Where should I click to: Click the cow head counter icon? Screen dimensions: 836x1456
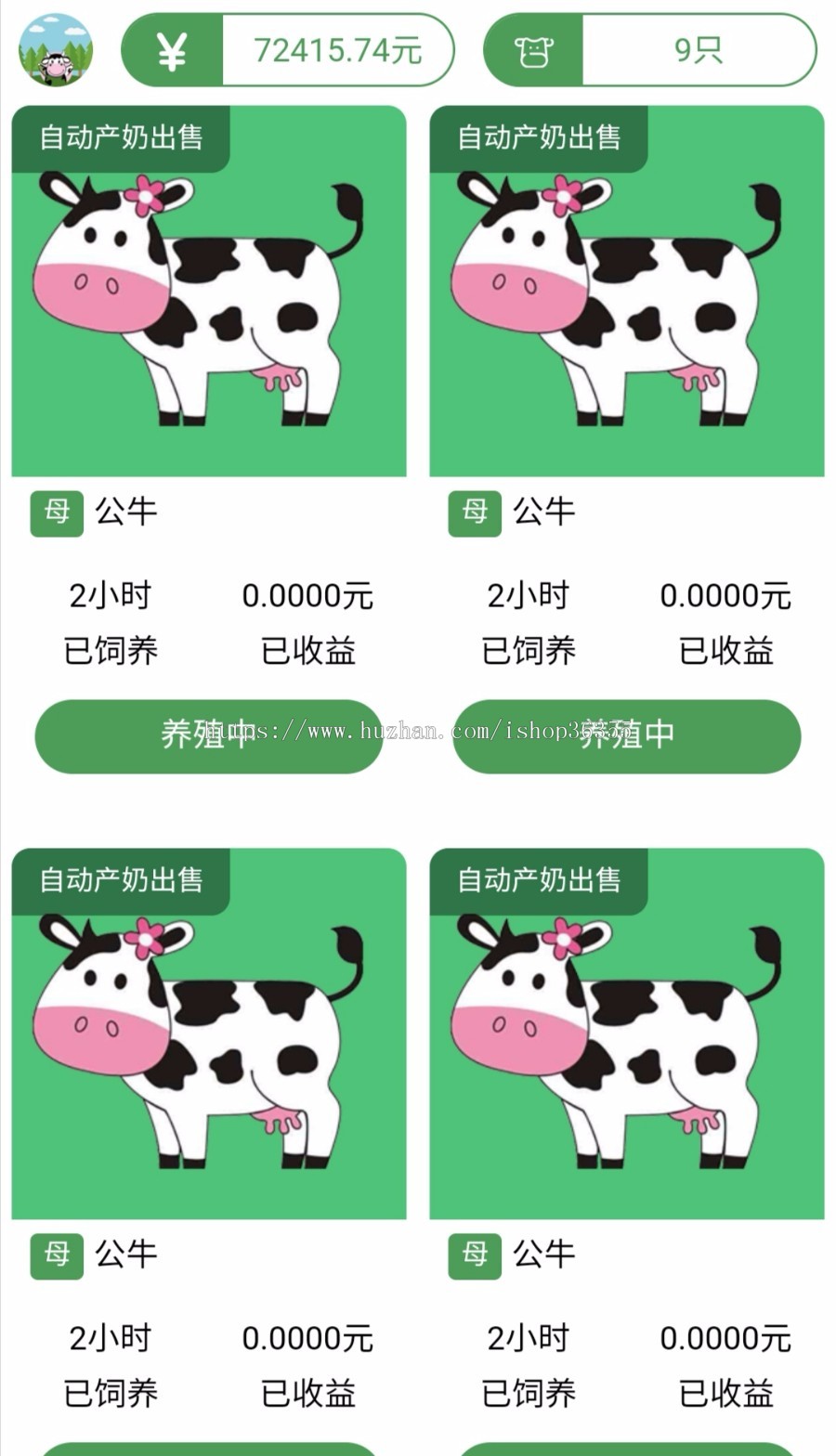pos(532,48)
